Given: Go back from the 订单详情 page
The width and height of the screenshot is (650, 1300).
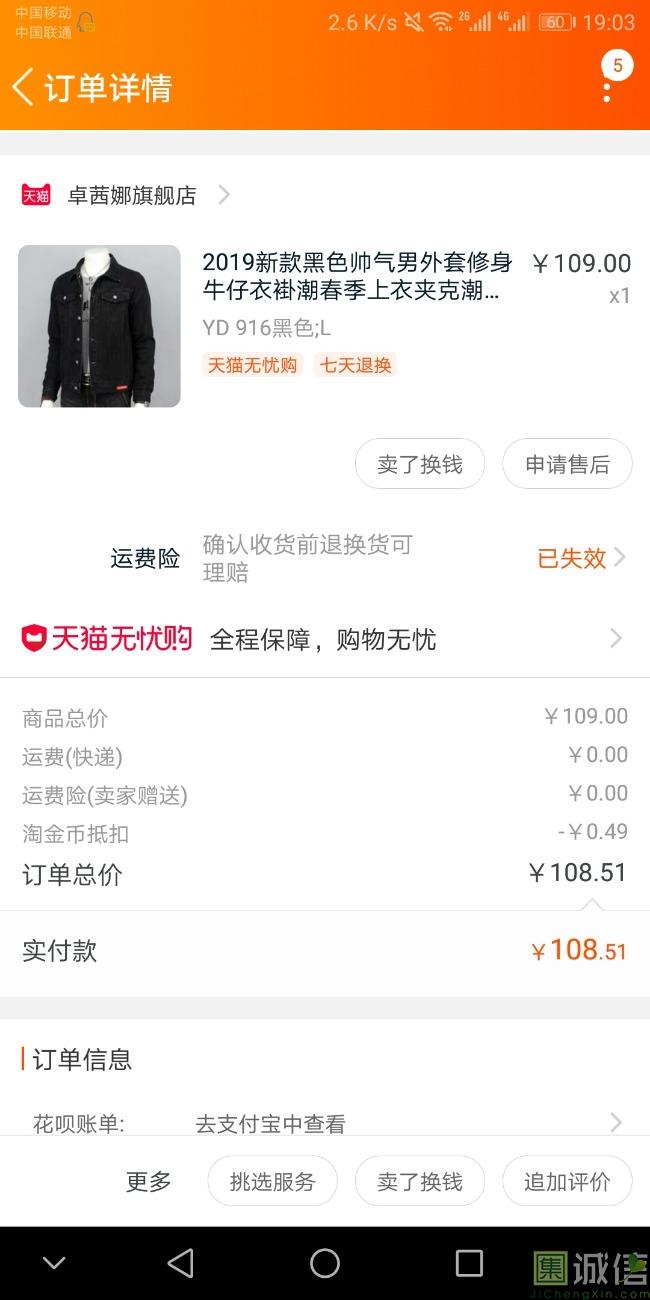Looking at the screenshot, I should 24,87.
